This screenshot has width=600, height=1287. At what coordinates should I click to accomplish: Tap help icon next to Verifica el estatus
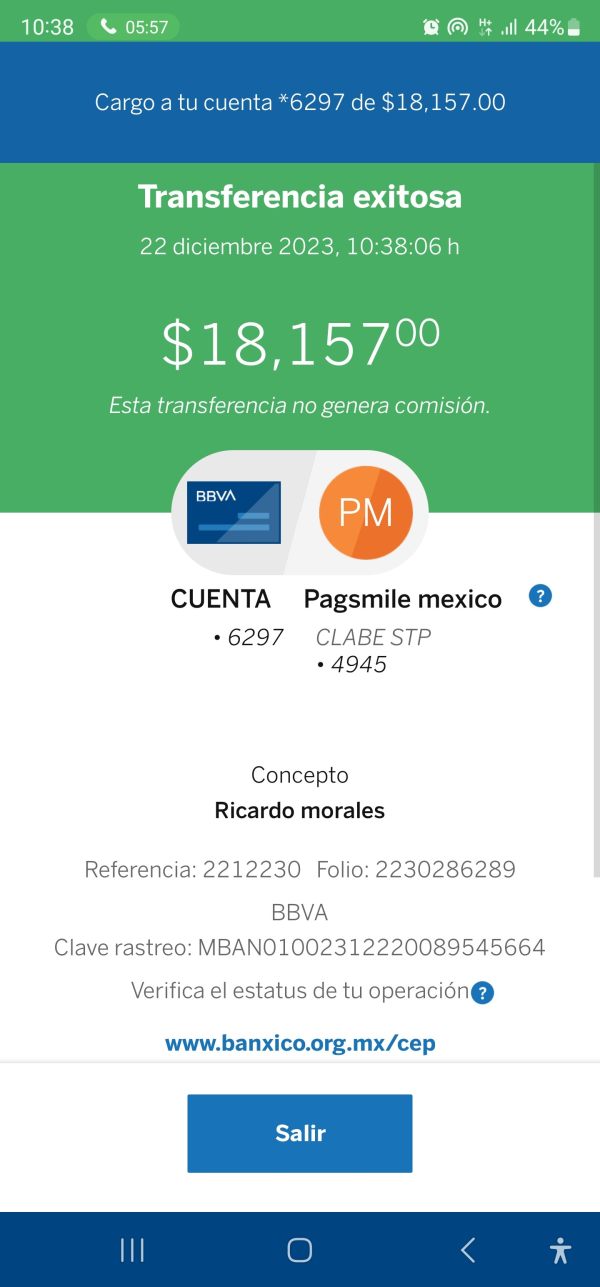[482, 993]
